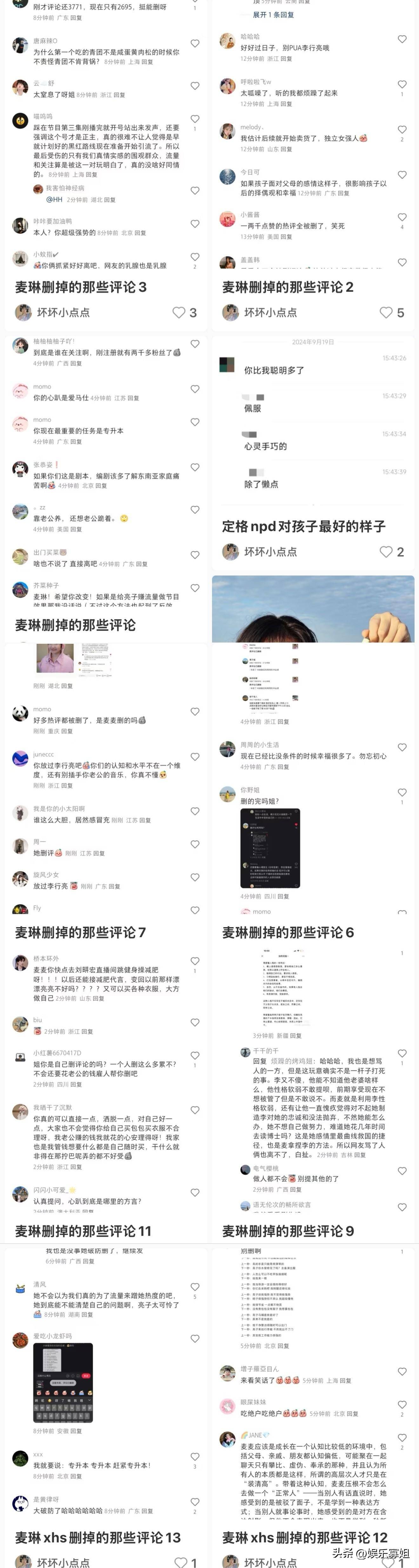Open the note 麦琳删掉的那些评论11
Viewport: 419px width, 1568px height.
[x=83, y=1214]
